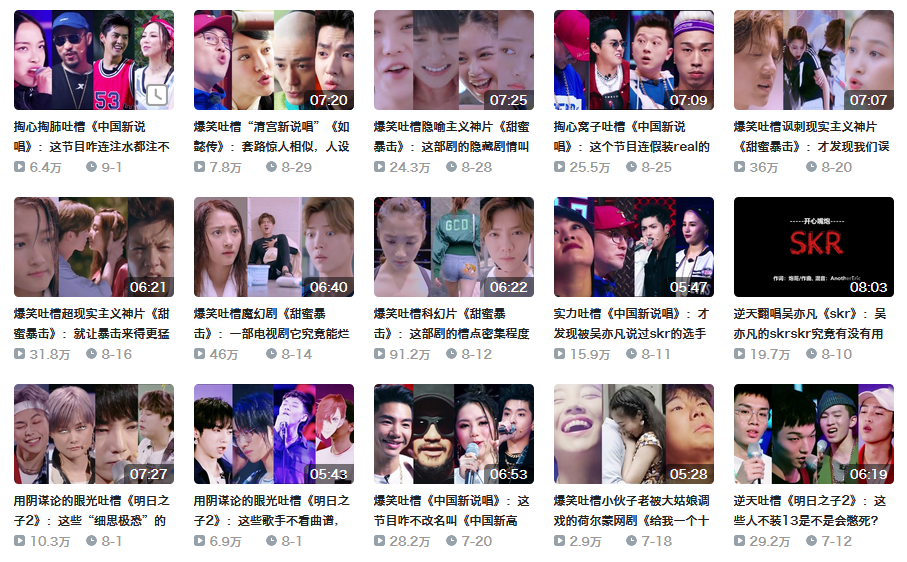Watch the 05:43 《明日之子2》 歌手不看曲谱 video

click(273, 434)
